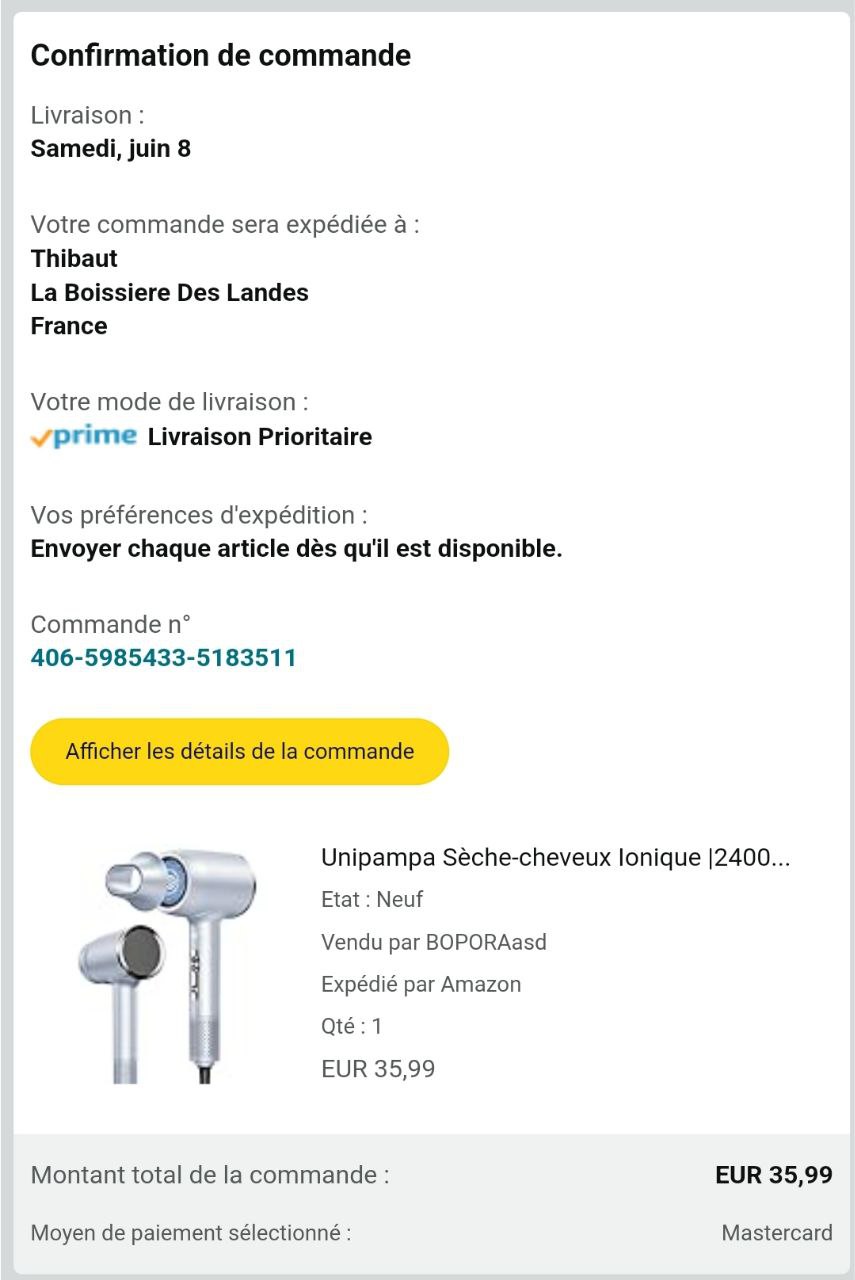The height and width of the screenshot is (1280, 855).
Task: Open order number 406-5985433-5183511 link
Action: (163, 658)
